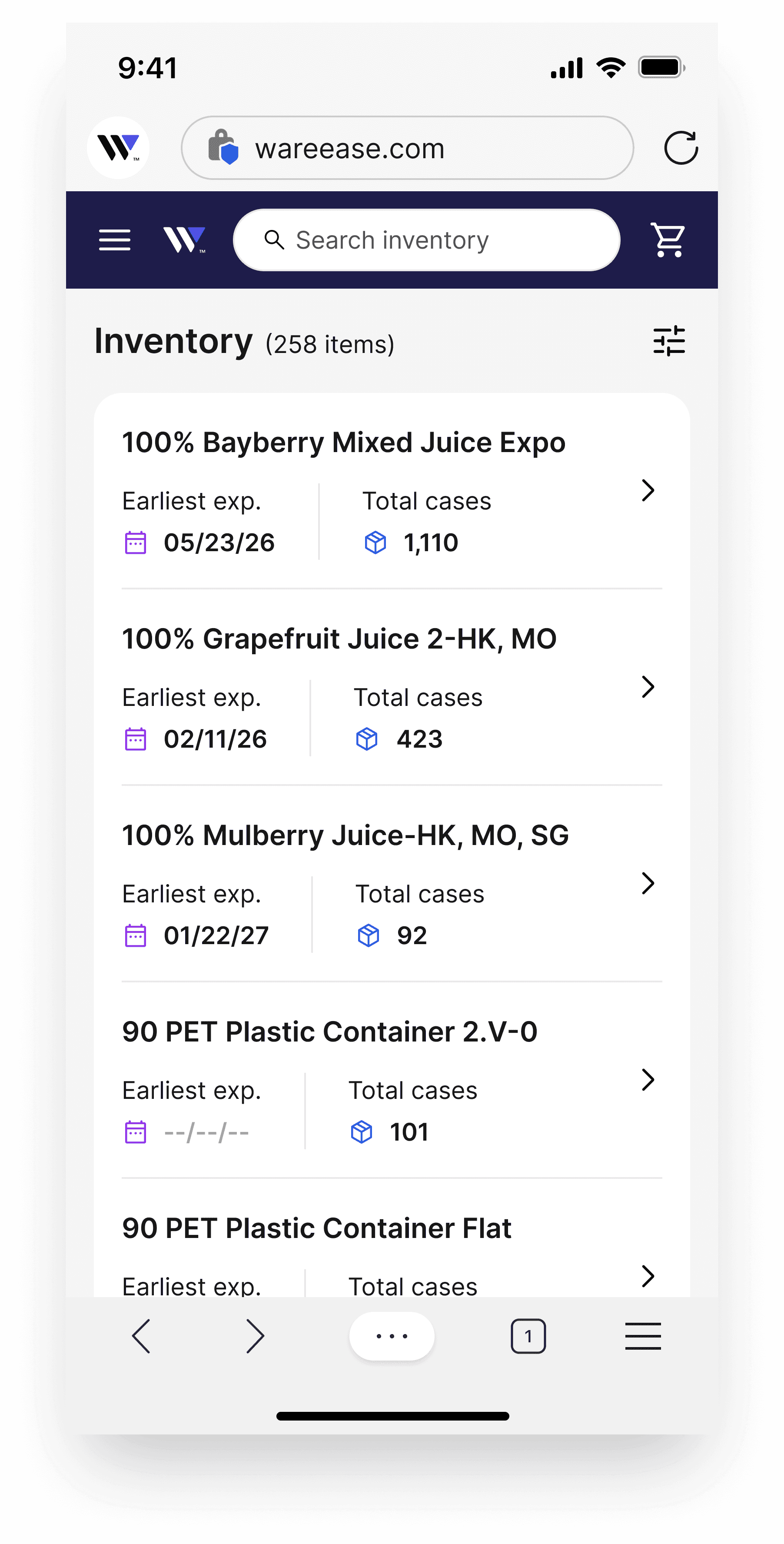Tap the wareease.com address bar
The height and width of the screenshot is (1544, 784).
pos(407,148)
